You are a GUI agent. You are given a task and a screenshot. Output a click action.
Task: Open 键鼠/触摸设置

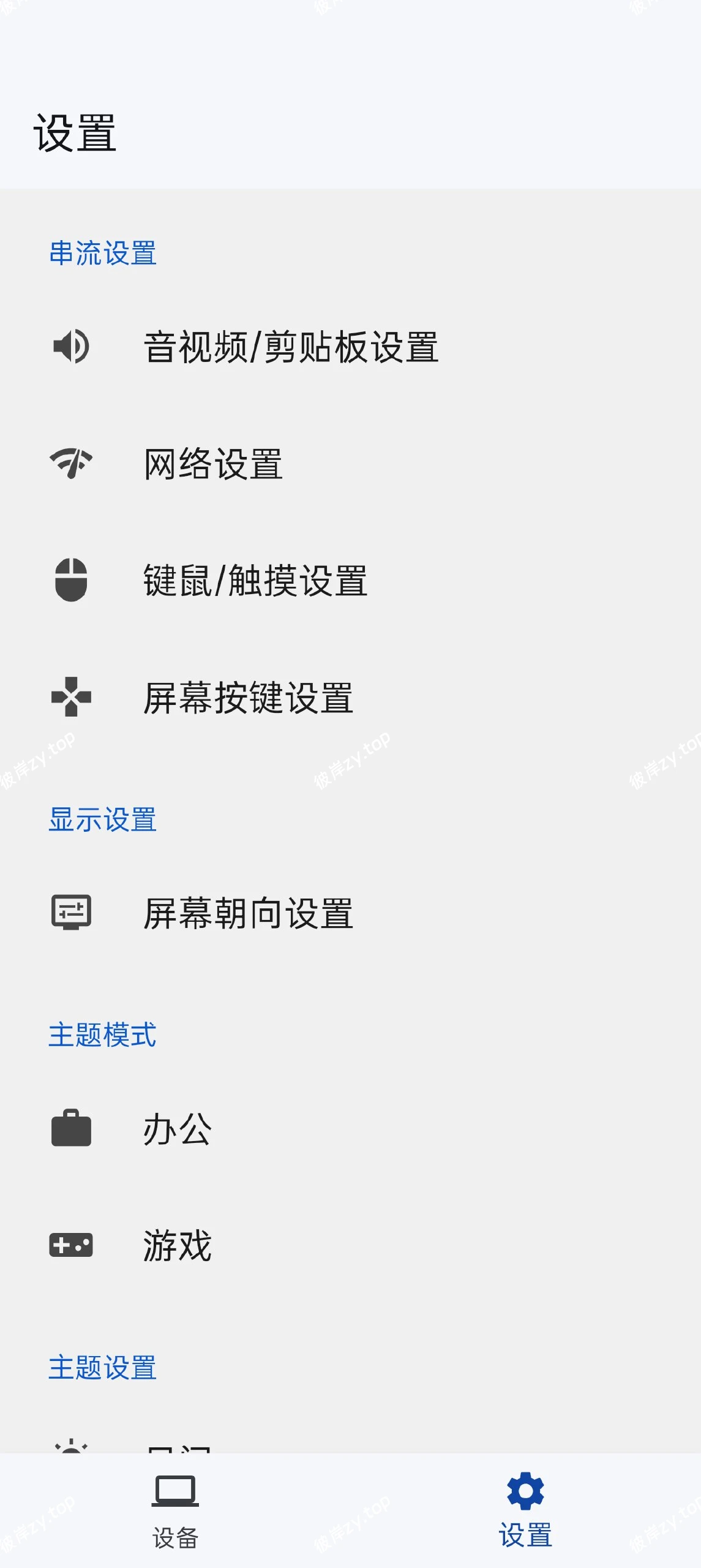(254, 582)
